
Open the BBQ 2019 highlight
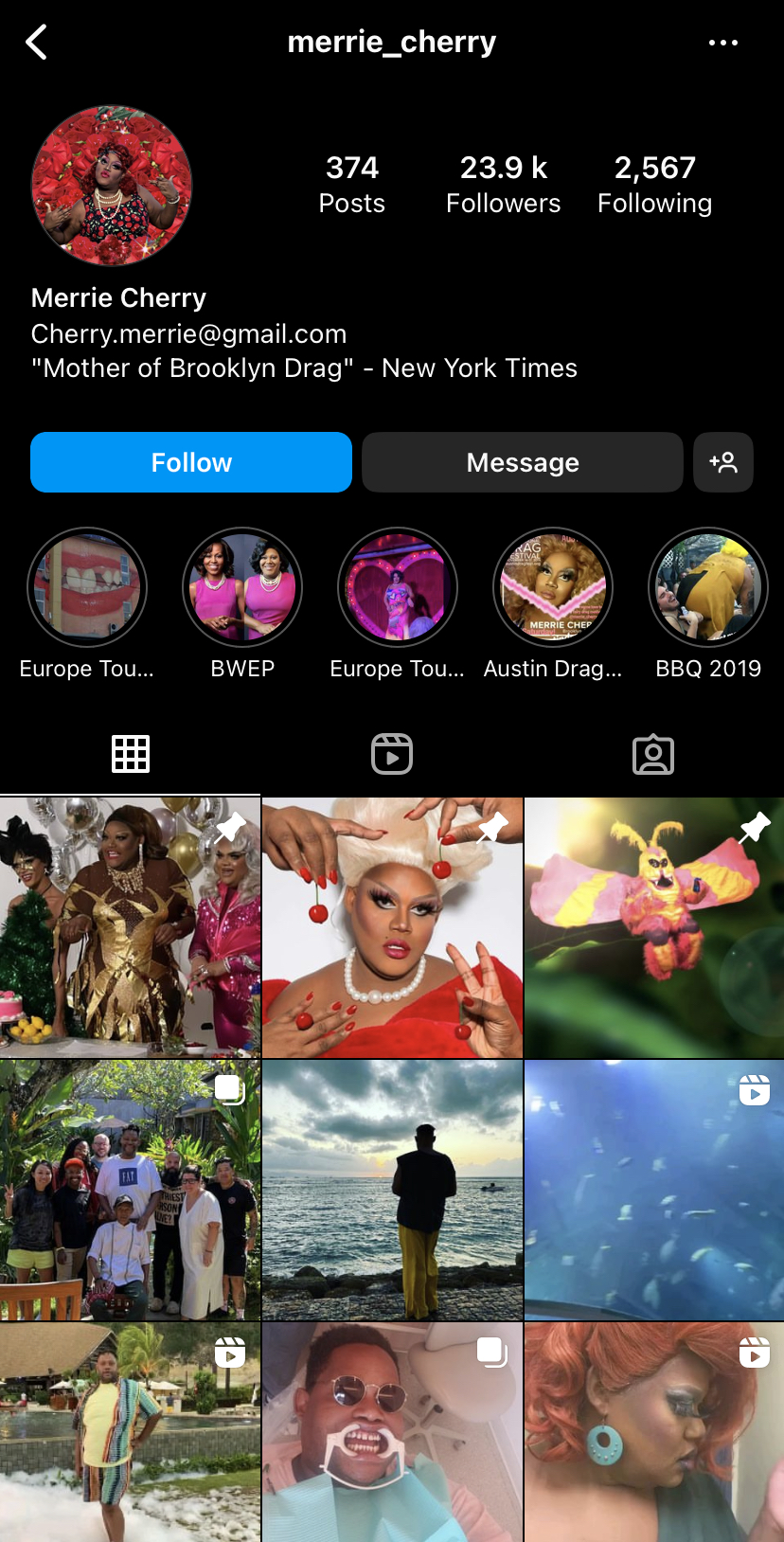(708, 604)
